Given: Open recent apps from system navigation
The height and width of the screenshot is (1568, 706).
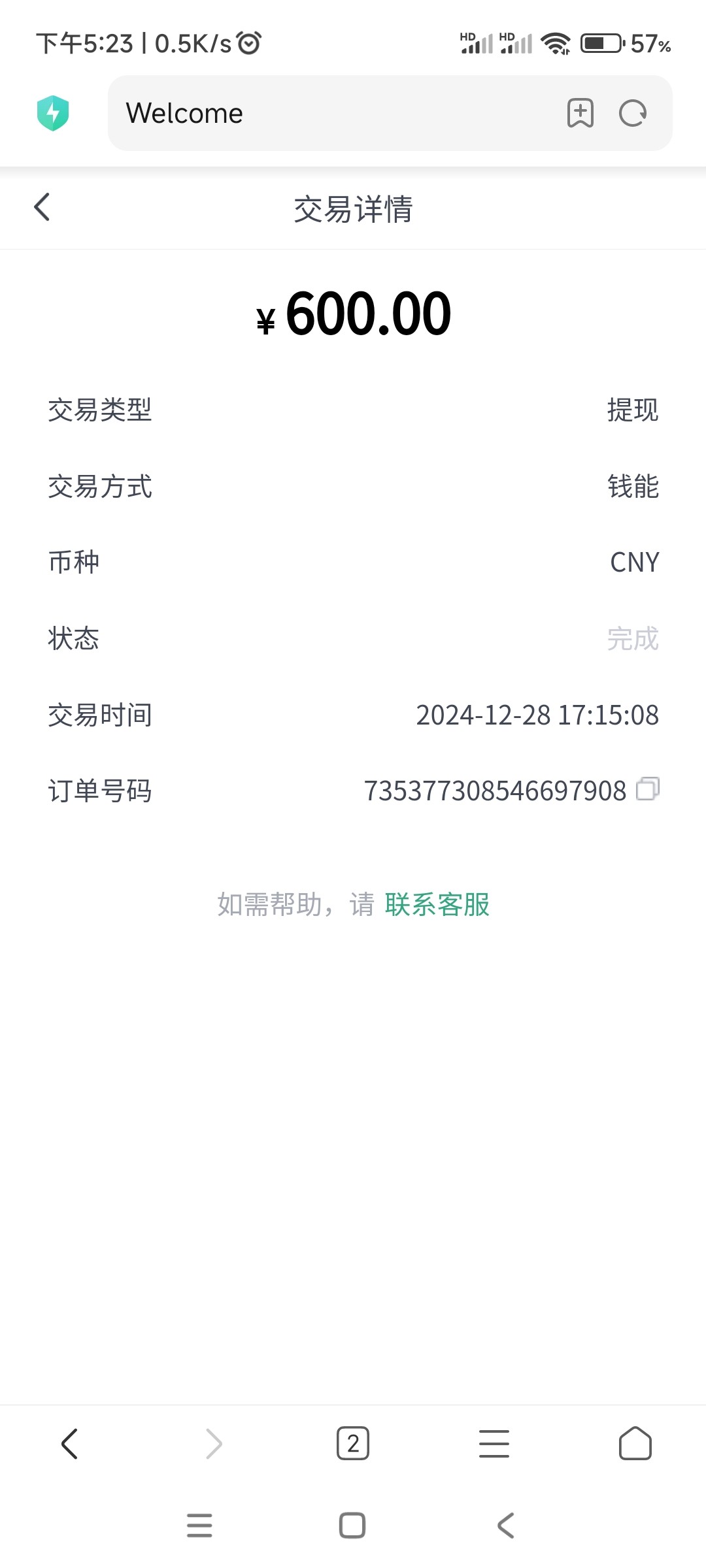Looking at the screenshot, I should (x=199, y=1526).
